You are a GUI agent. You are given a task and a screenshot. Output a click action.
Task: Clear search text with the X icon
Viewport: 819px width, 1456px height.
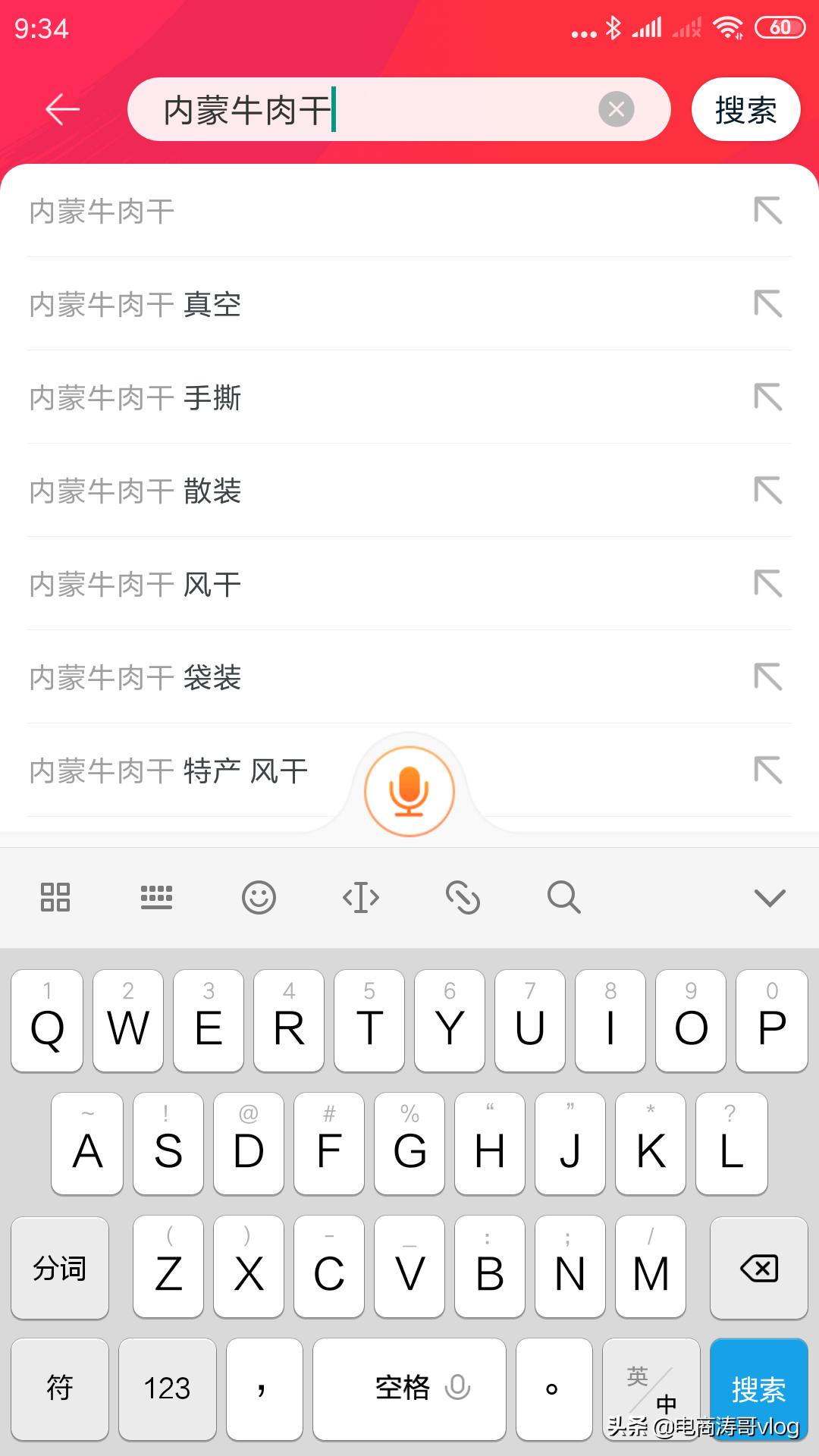click(x=617, y=109)
